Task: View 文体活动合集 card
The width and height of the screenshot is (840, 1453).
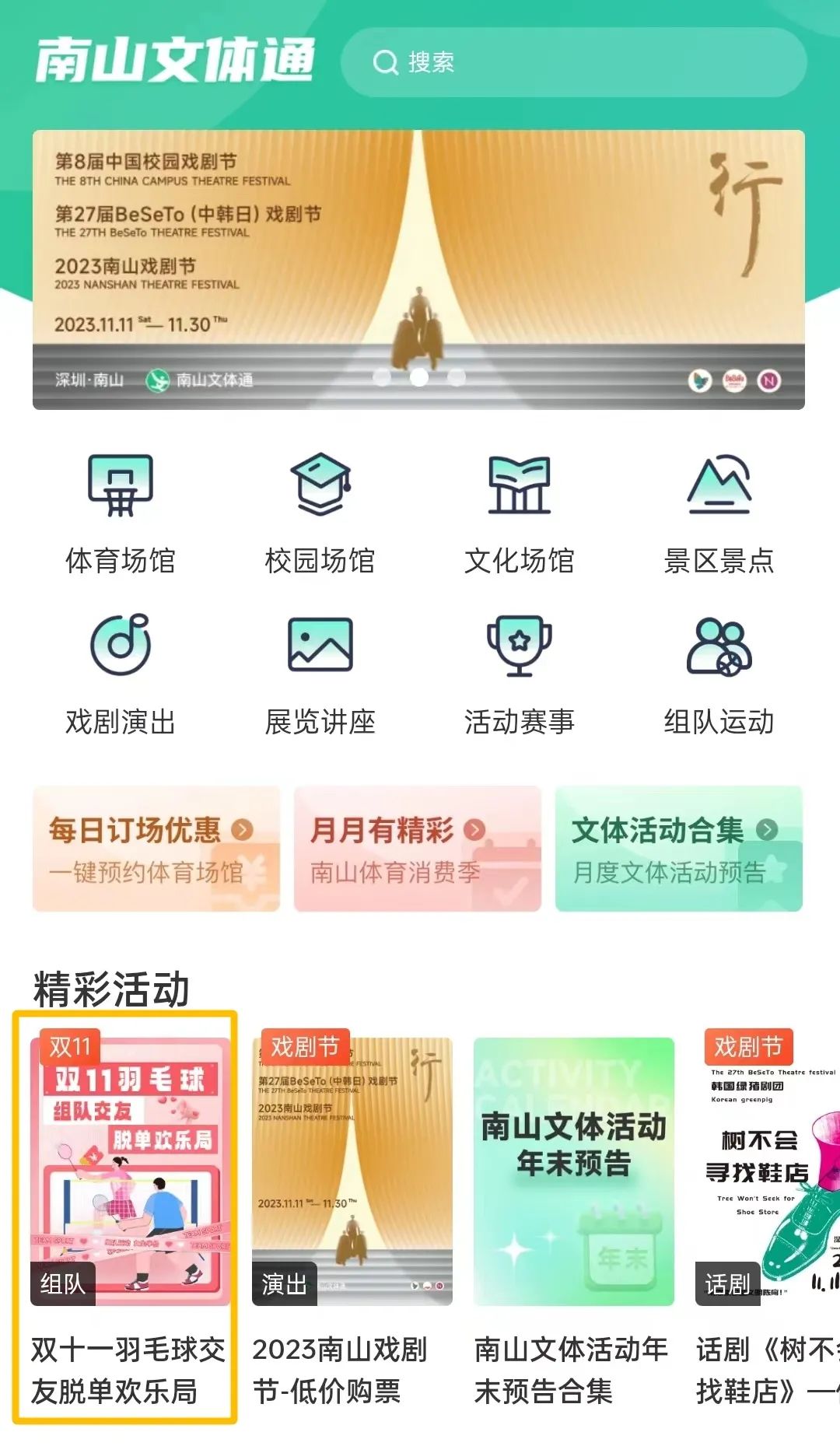Action: (x=678, y=849)
